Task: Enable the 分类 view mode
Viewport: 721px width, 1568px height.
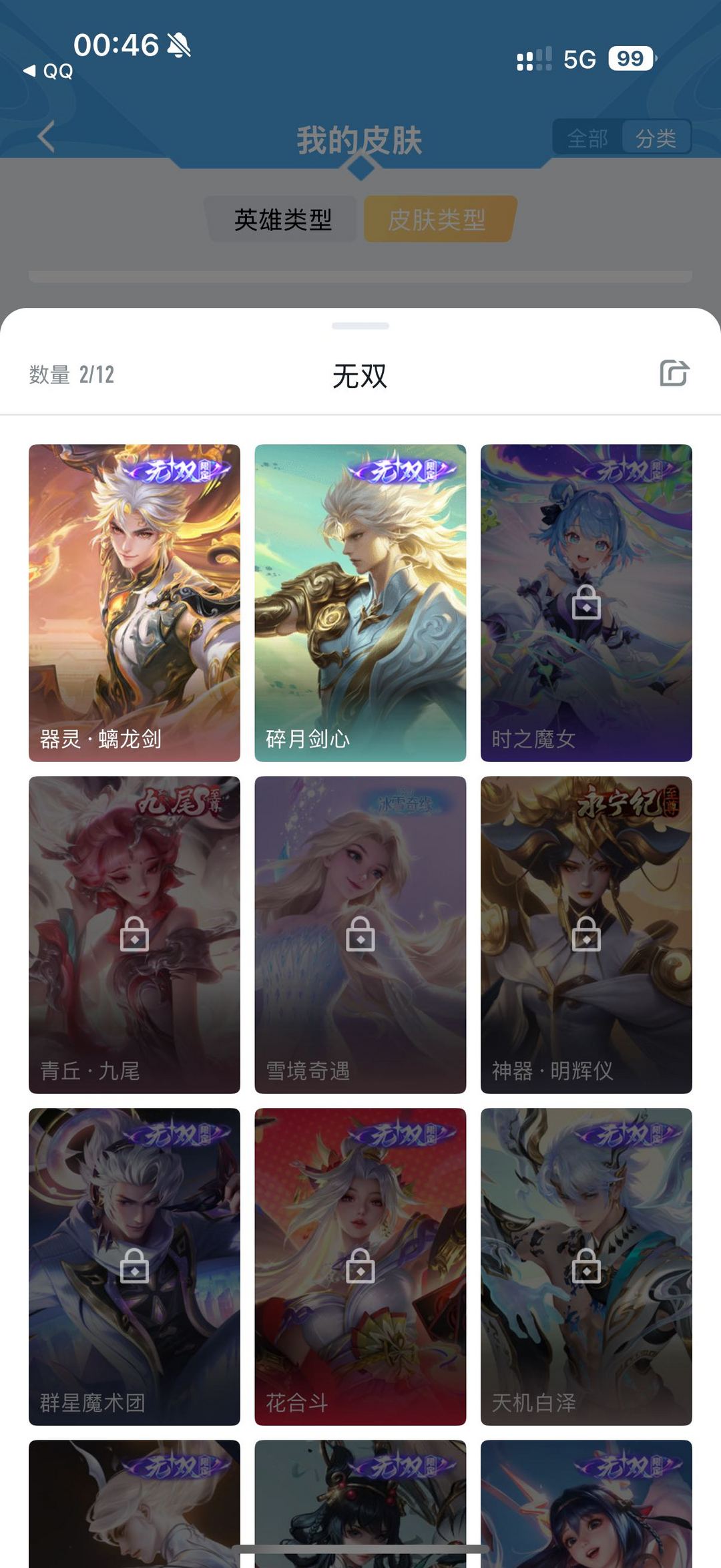Action: (658, 138)
